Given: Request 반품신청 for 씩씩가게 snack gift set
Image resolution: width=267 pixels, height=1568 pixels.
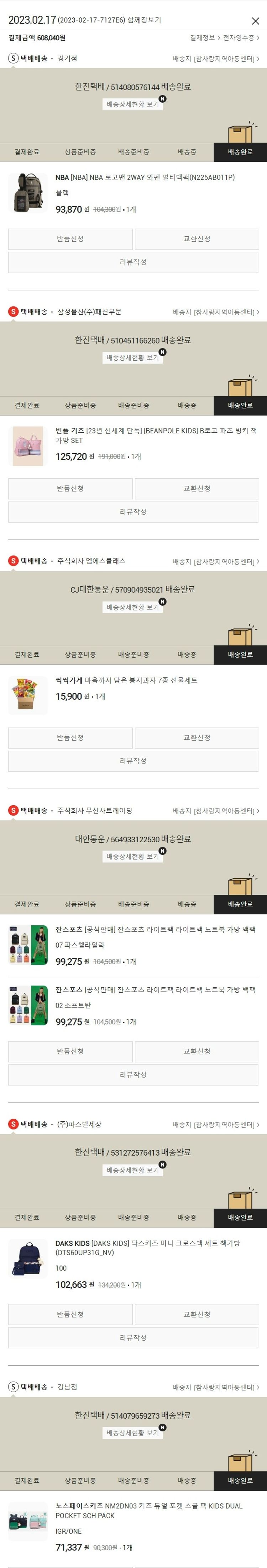Looking at the screenshot, I should click(x=70, y=738).
